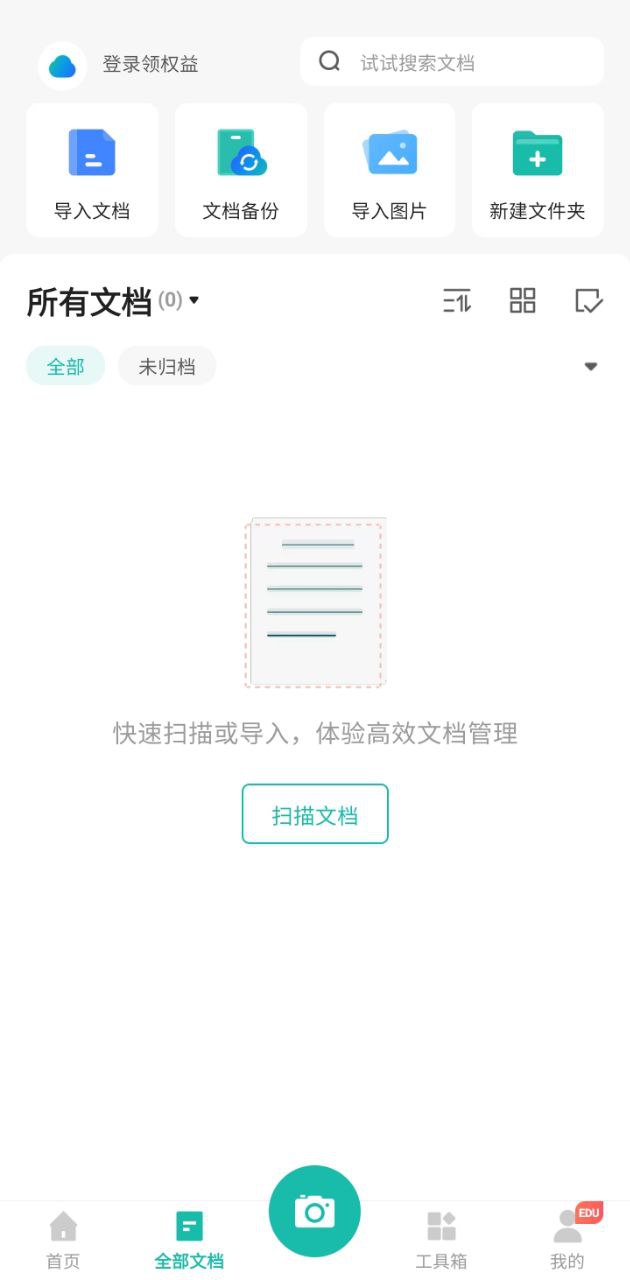Create a new folder with 新建文件夹
This screenshot has width=630, height=1280.
[537, 171]
